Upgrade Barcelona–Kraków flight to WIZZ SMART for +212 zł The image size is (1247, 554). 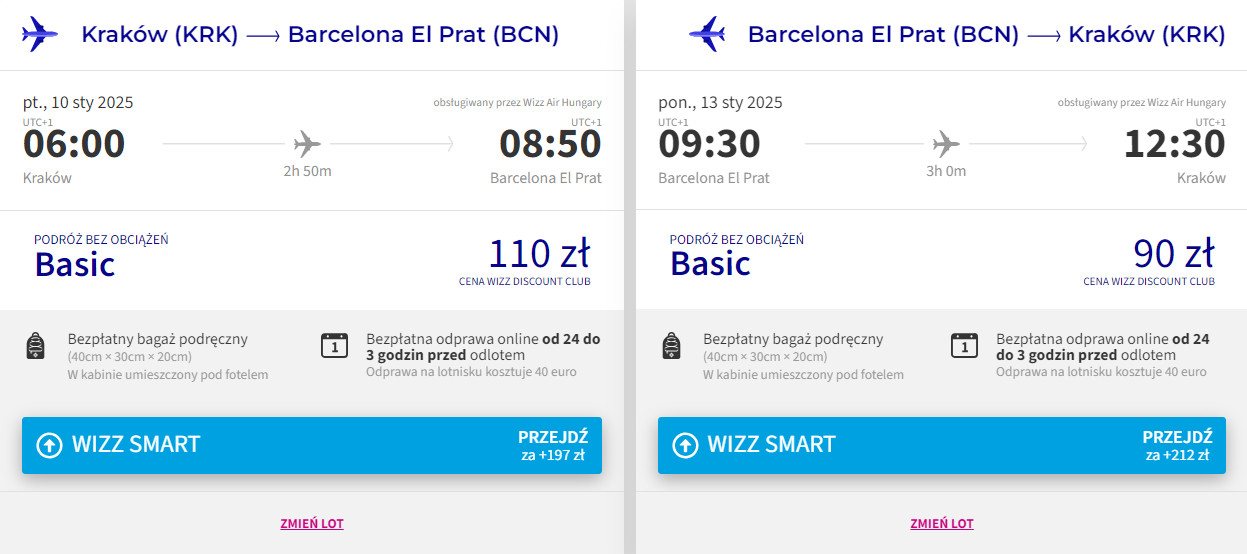[x=941, y=445]
